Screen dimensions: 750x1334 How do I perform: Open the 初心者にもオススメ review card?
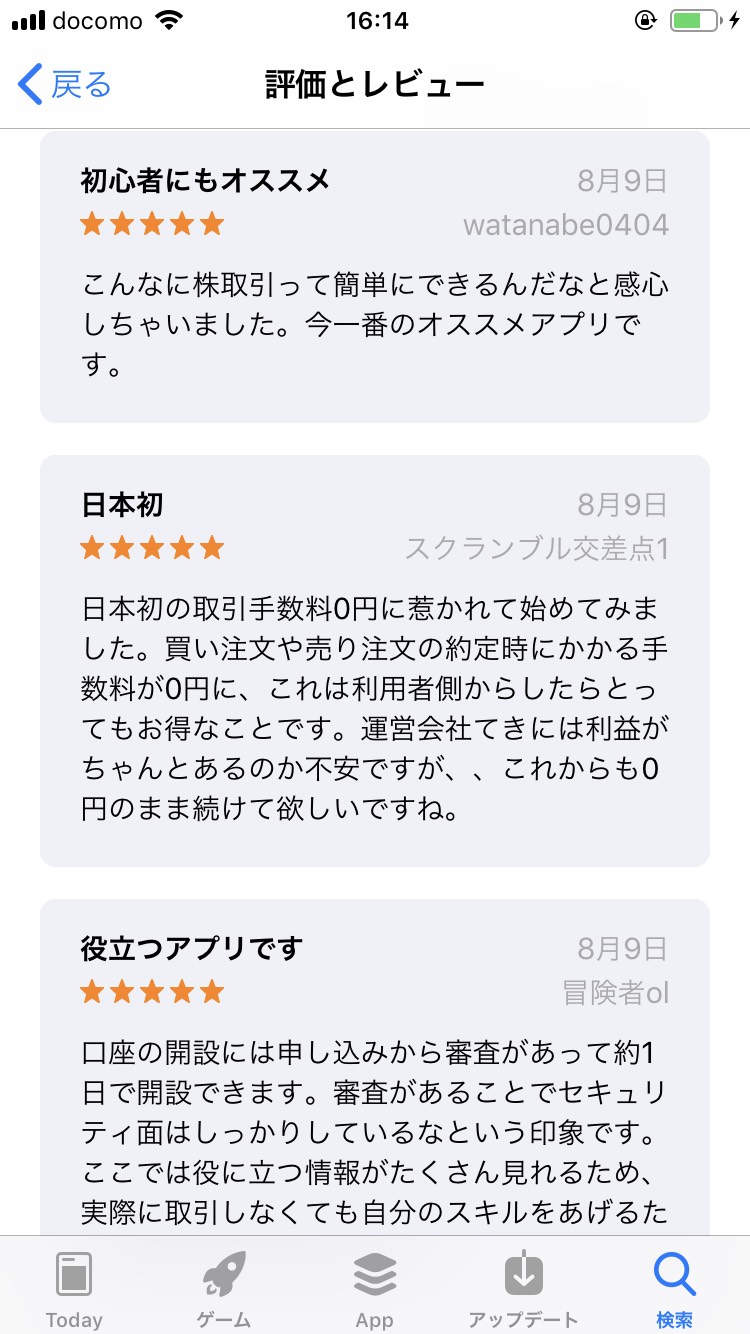pyautogui.click(x=375, y=277)
